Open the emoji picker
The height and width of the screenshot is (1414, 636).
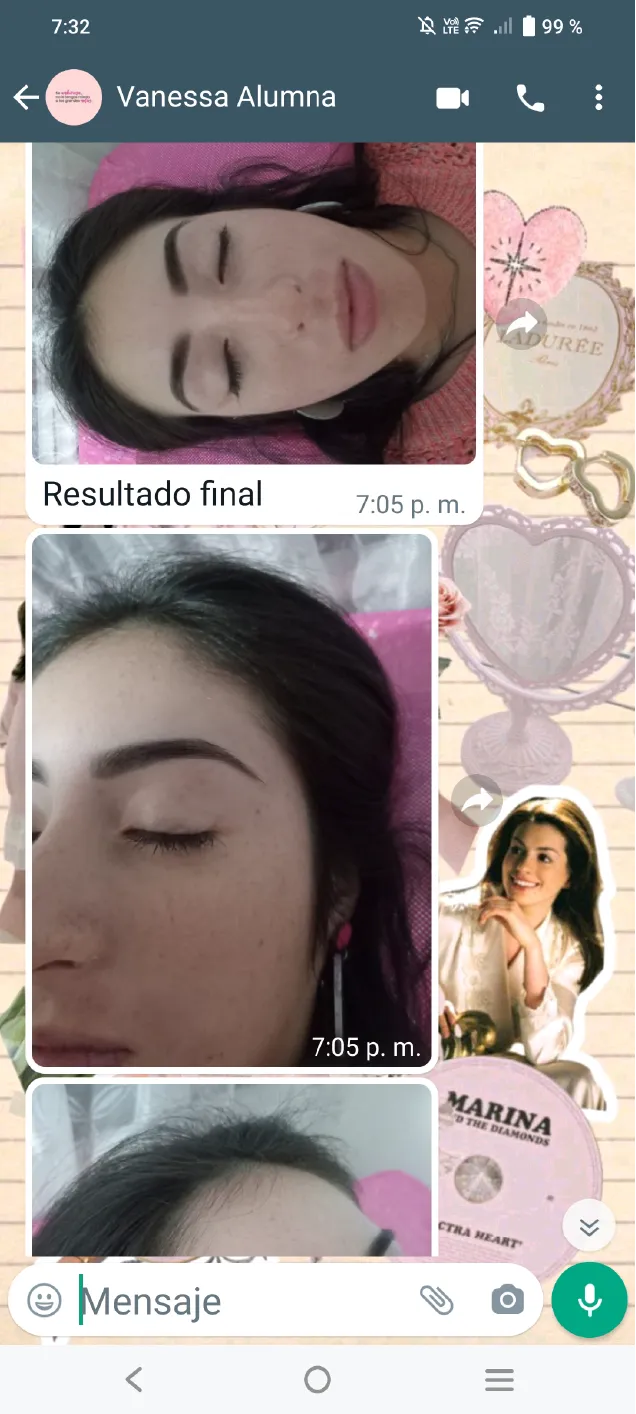[44, 1300]
